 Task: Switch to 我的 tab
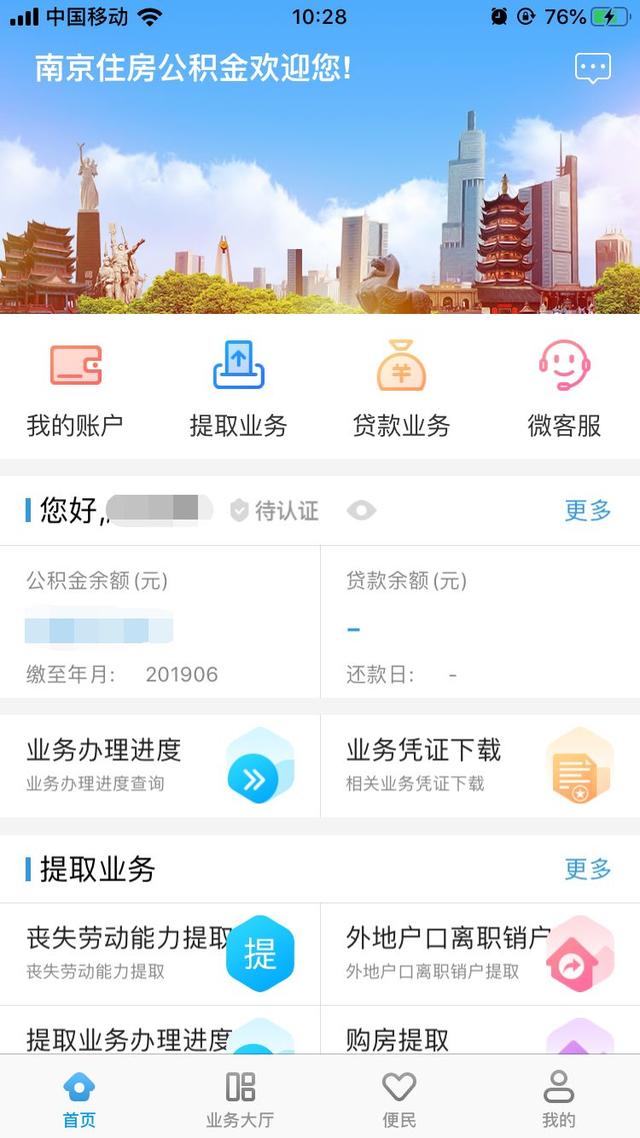[x=559, y=1099]
